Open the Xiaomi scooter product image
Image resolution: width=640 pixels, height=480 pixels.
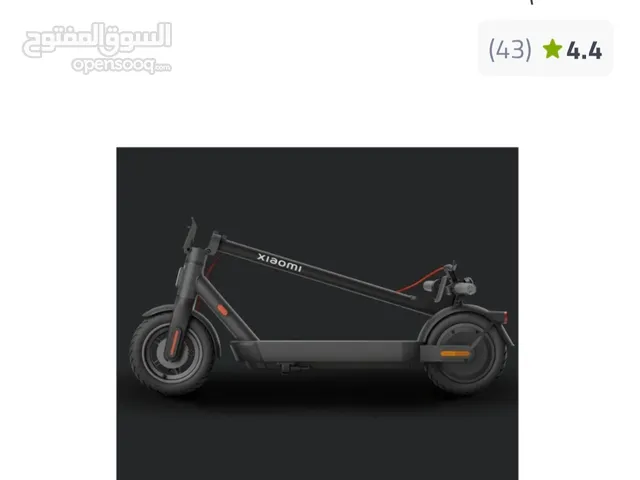pyautogui.click(x=317, y=312)
